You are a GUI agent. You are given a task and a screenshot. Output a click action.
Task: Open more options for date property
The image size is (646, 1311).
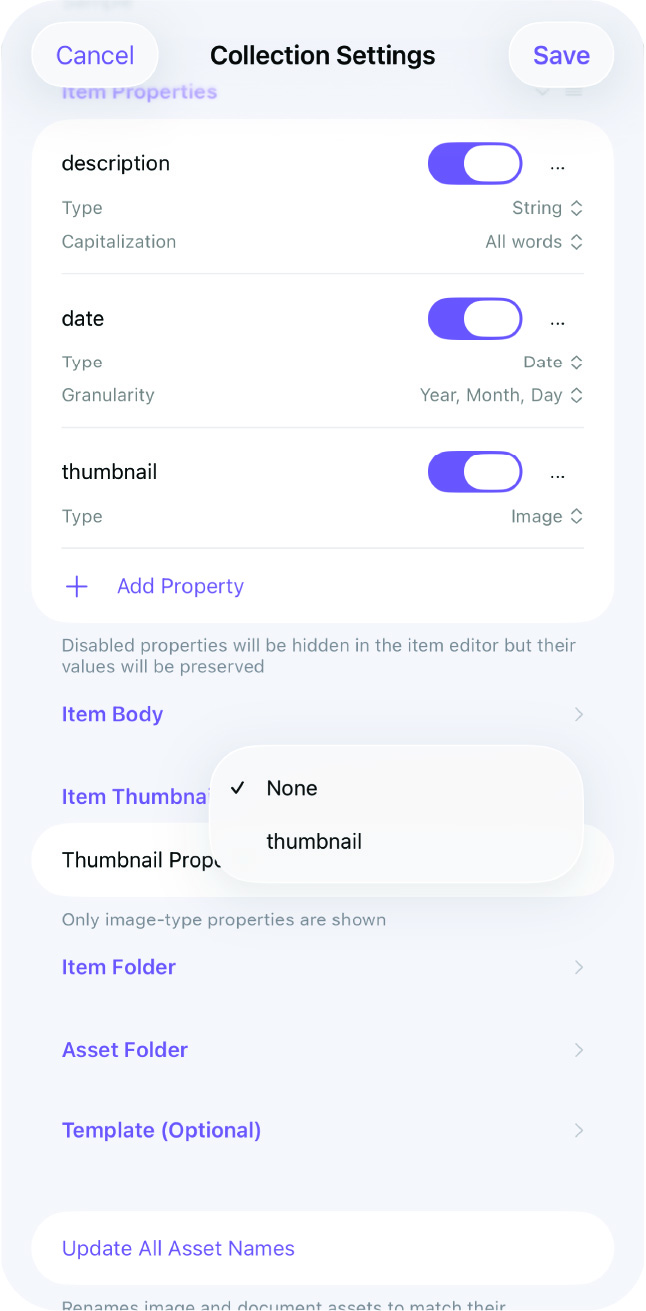click(x=558, y=320)
